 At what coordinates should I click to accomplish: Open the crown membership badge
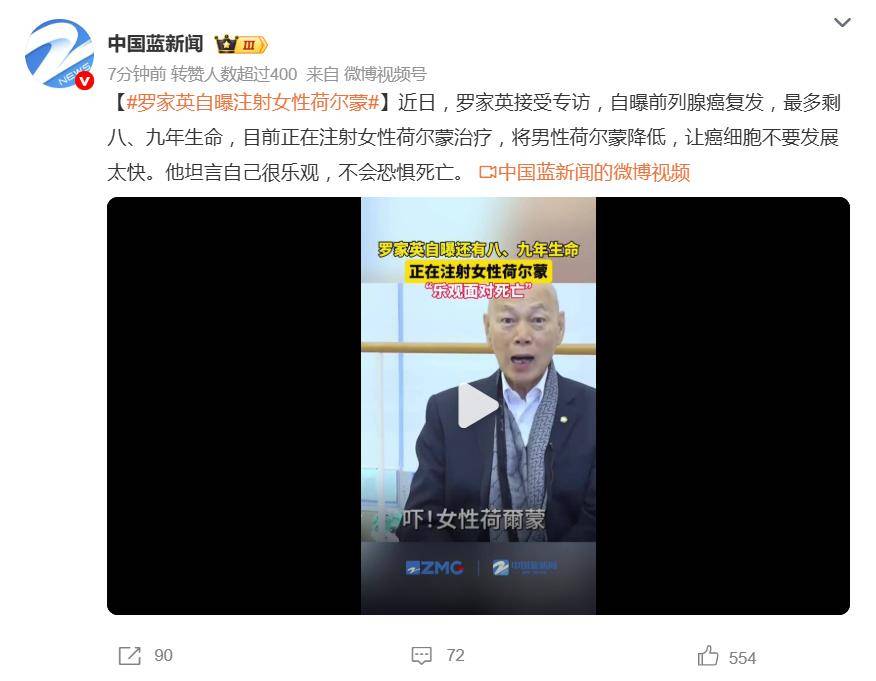[241, 45]
